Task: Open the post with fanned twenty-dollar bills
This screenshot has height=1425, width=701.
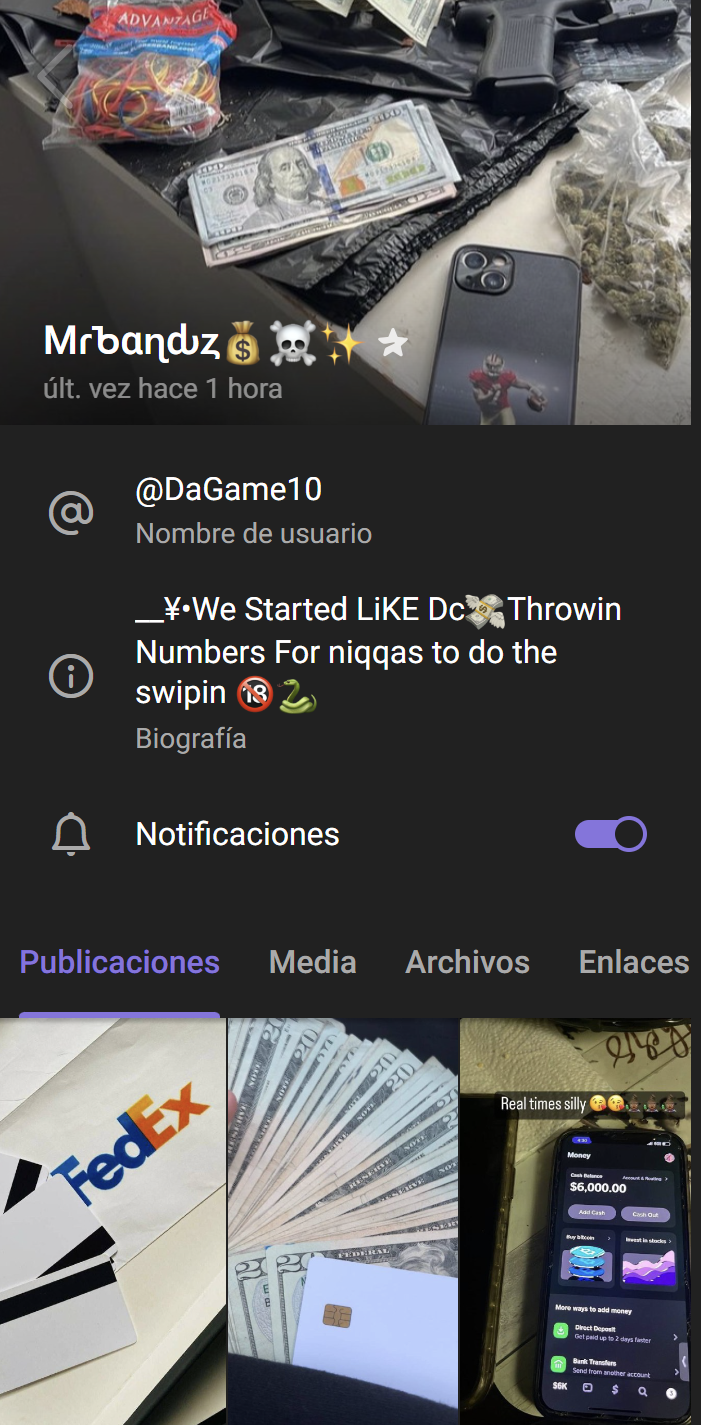Action: (343, 1220)
